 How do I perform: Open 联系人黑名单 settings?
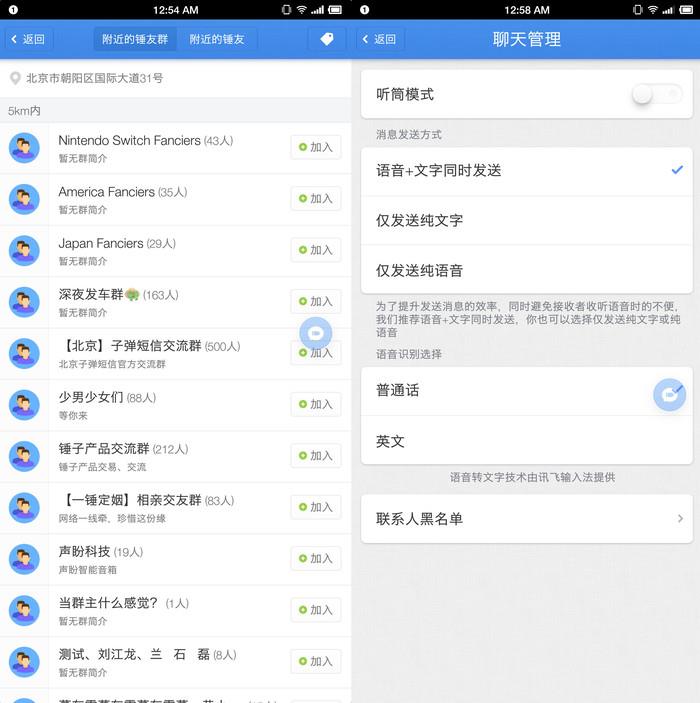(526, 519)
